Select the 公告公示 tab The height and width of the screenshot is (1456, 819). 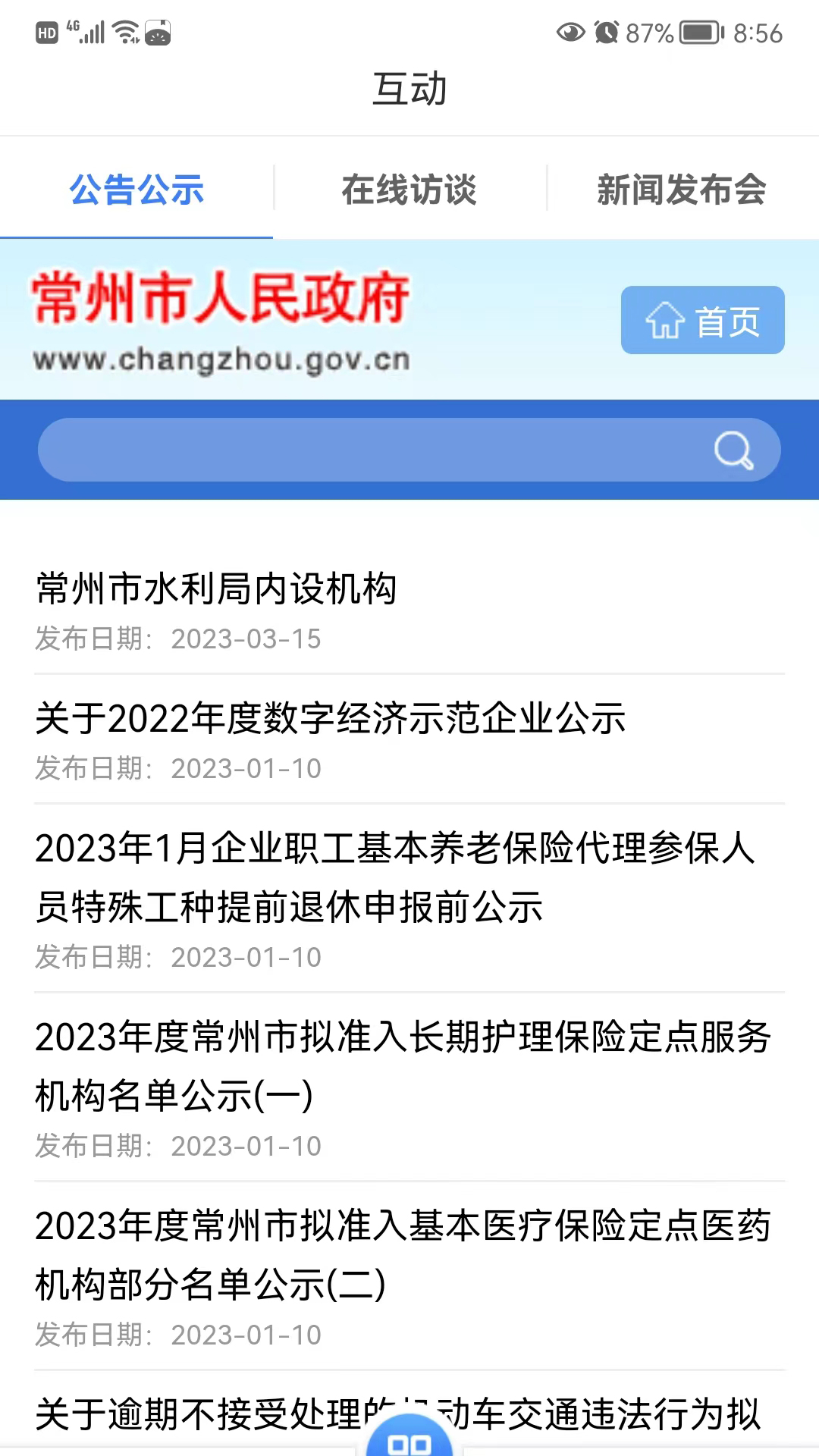[x=136, y=190]
